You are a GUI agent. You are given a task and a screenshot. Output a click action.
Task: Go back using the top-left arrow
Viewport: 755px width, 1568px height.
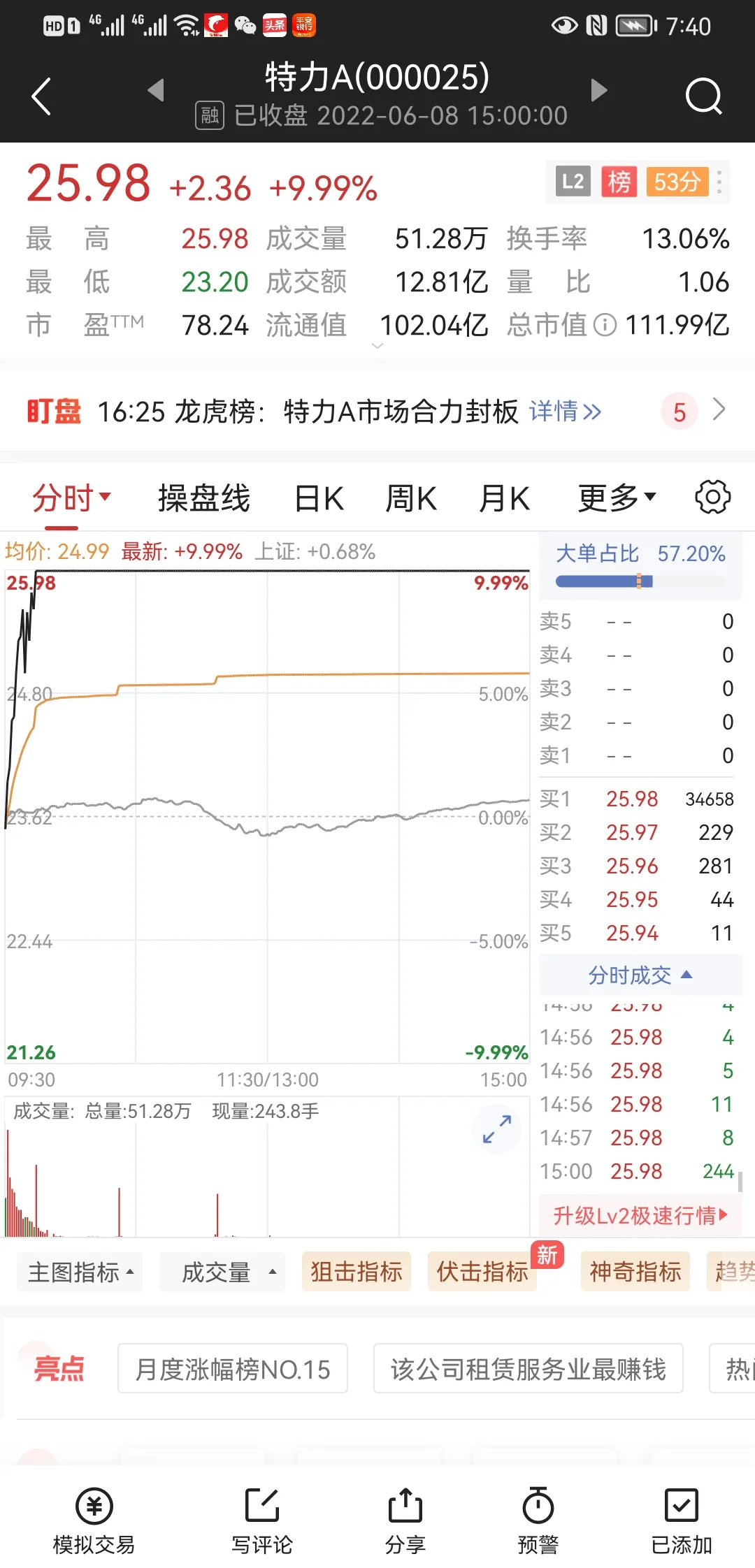coord(42,96)
